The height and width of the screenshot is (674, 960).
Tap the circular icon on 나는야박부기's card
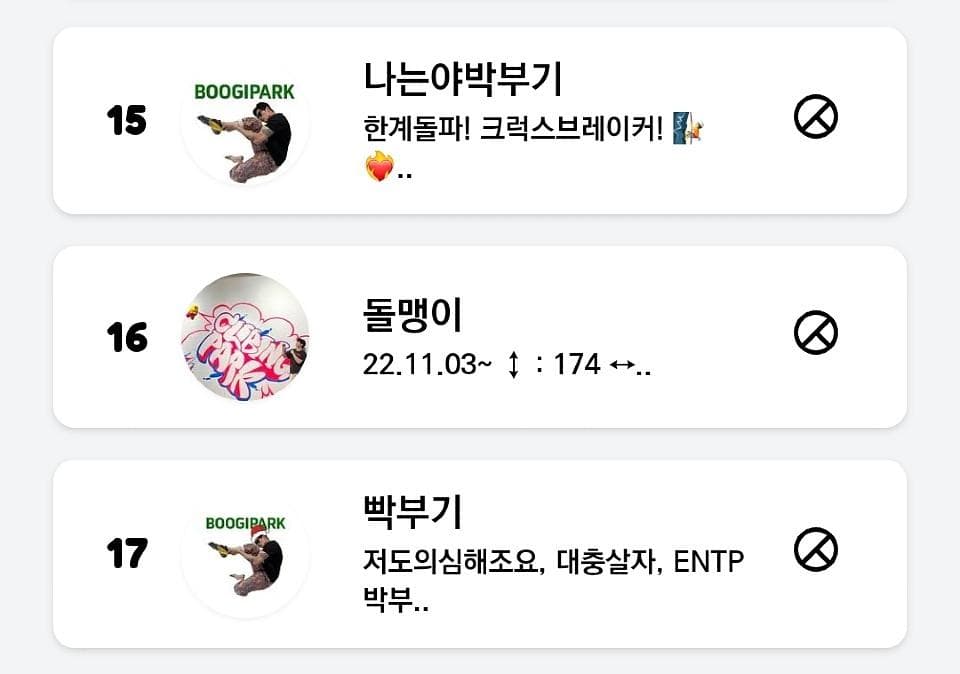tap(815, 118)
